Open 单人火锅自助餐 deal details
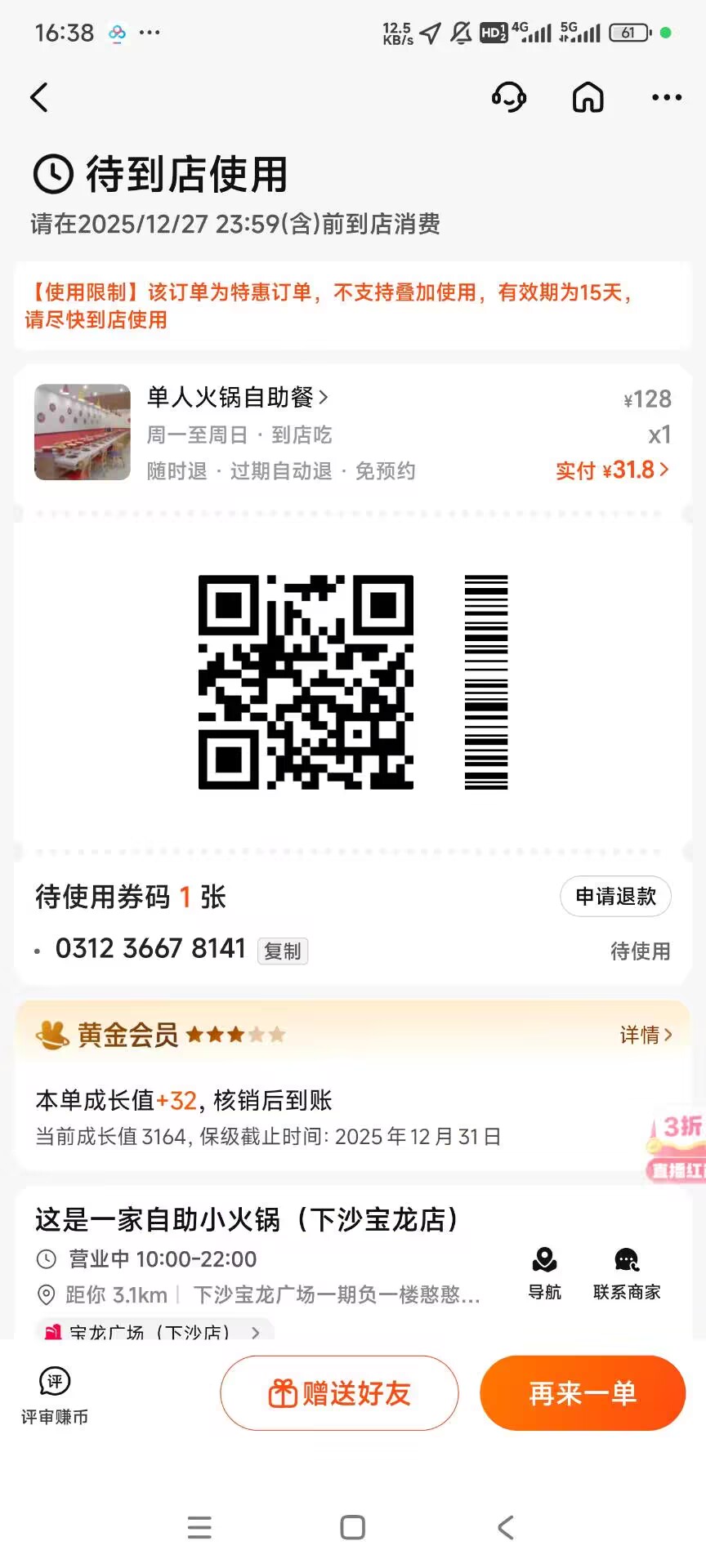 (x=237, y=398)
